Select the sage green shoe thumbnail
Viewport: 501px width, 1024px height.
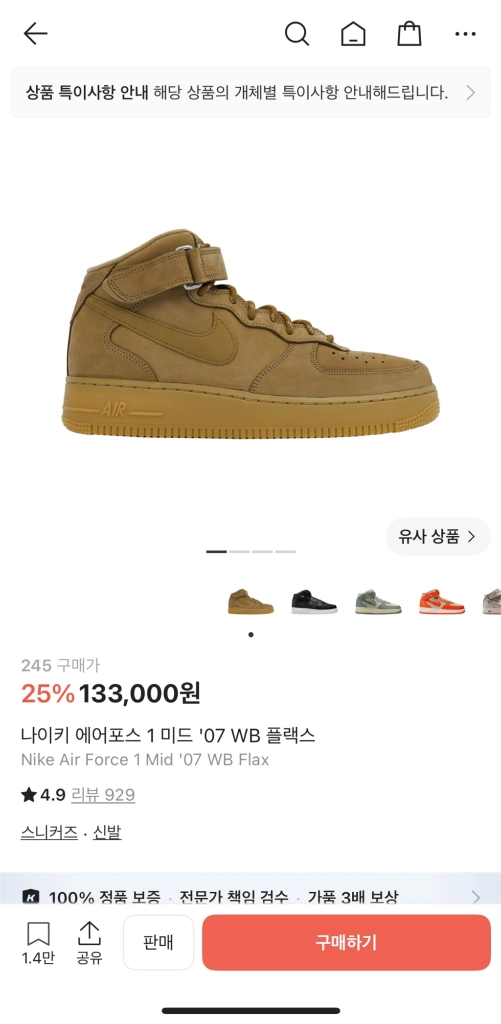pyautogui.click(x=378, y=601)
